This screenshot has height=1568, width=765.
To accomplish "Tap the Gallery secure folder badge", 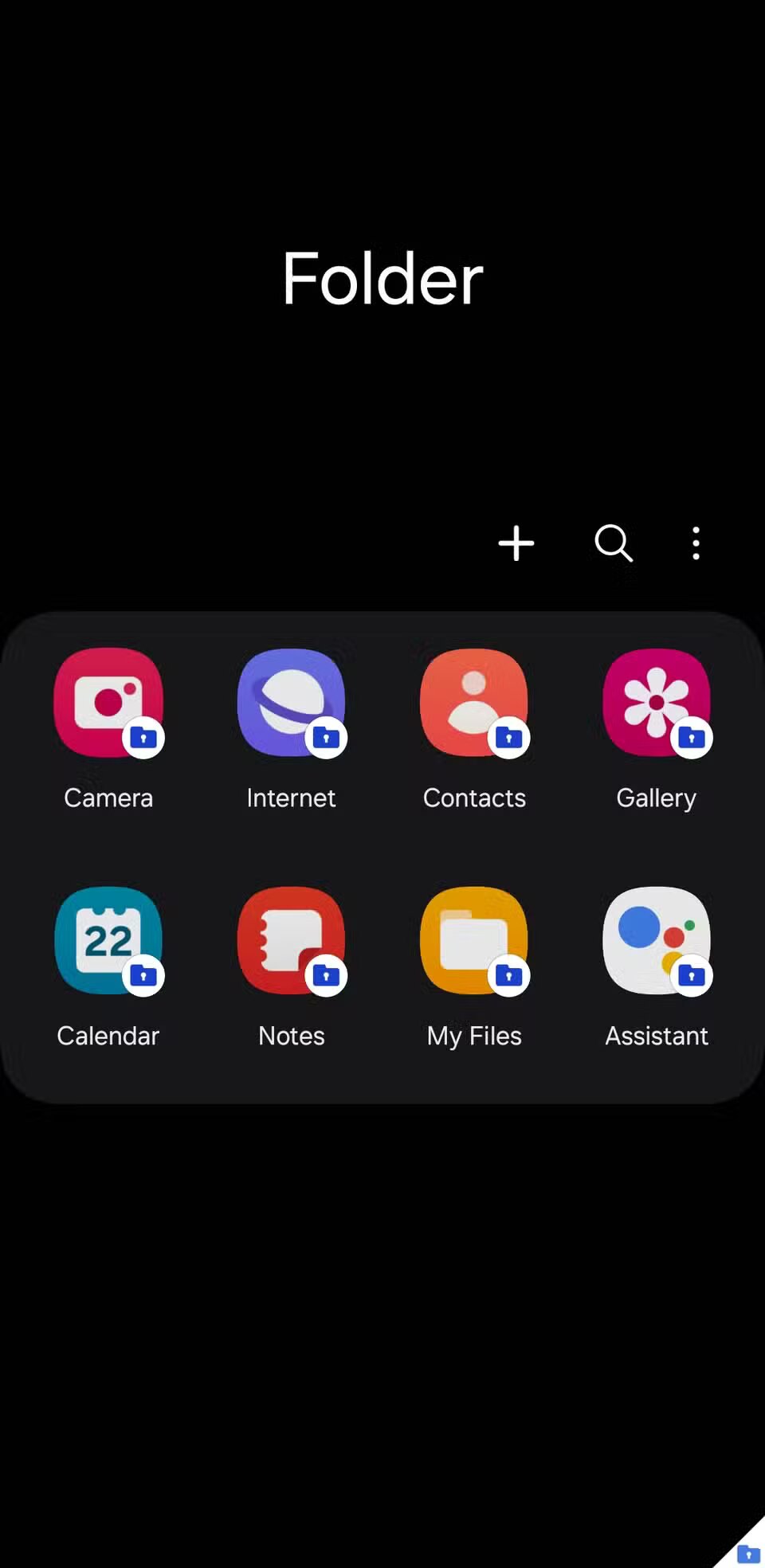I will (692, 737).
